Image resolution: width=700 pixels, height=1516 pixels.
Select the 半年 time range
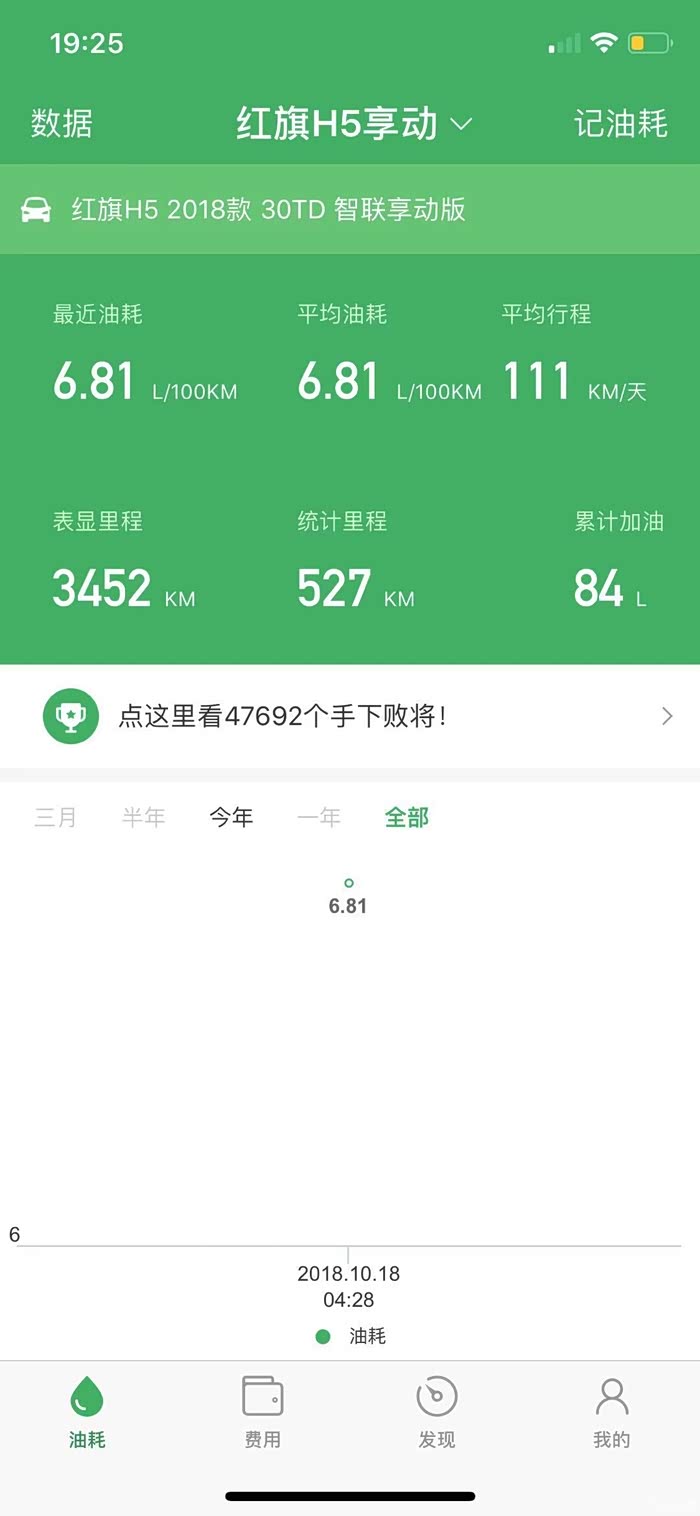(143, 817)
